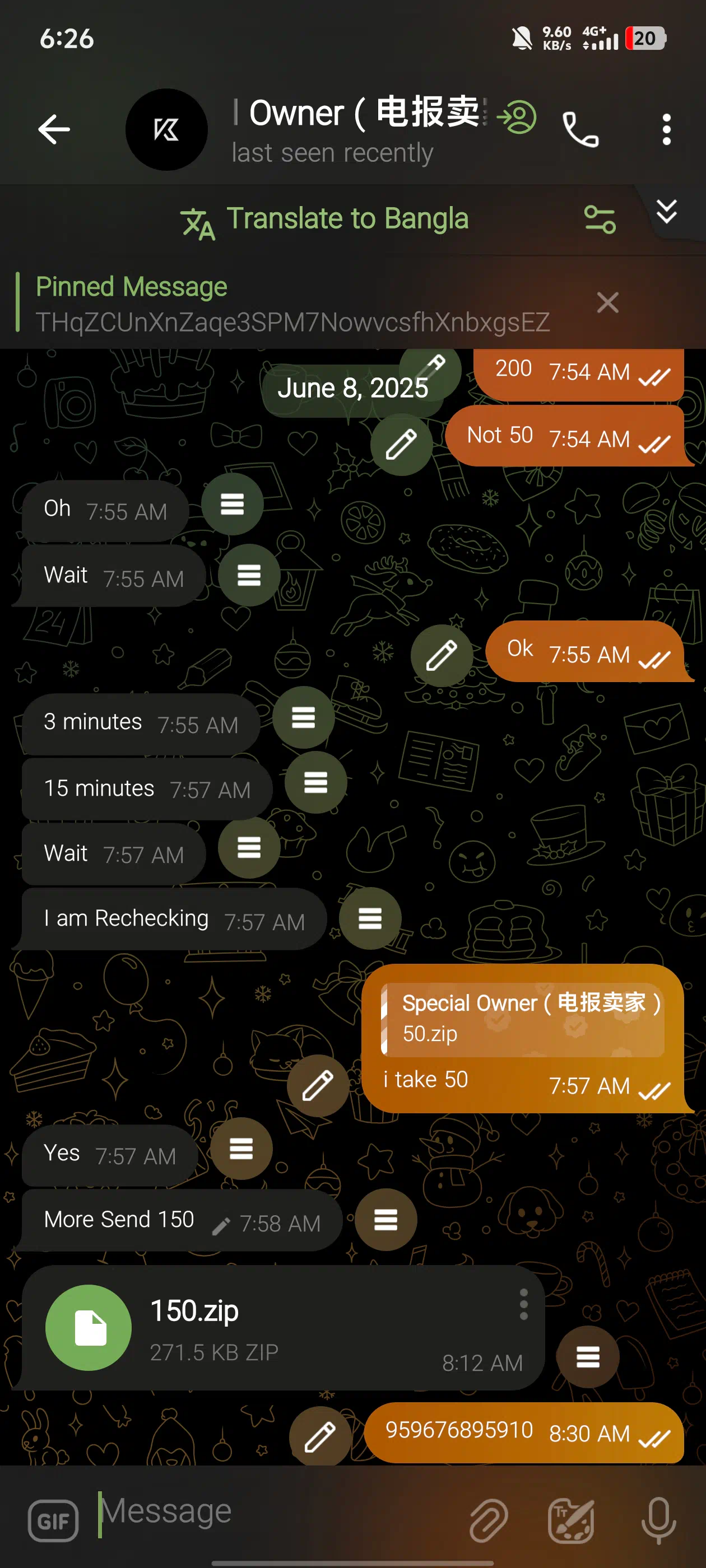Image resolution: width=706 pixels, height=1568 pixels.
Task: Open options dots on 150.zip
Action: [523, 1305]
